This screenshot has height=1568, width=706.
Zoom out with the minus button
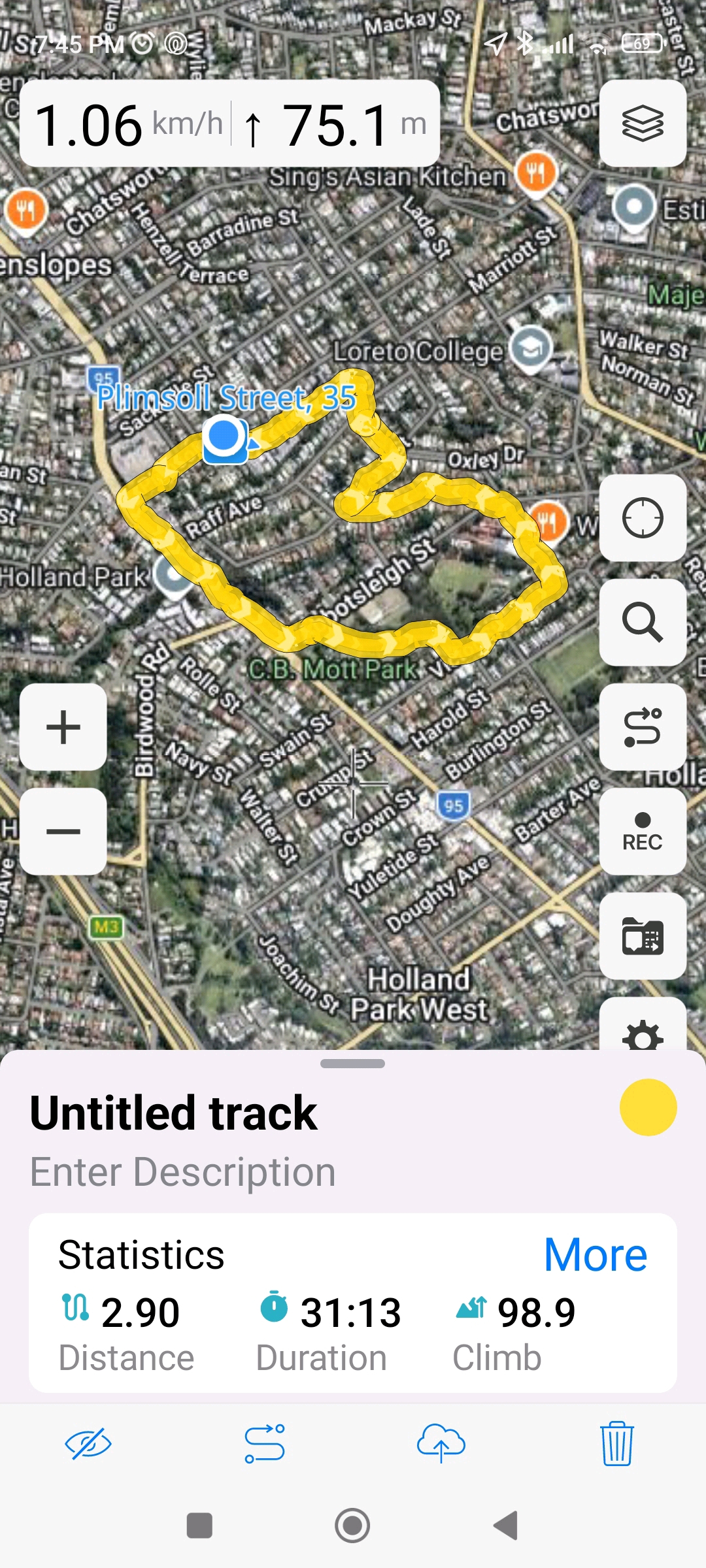pyautogui.click(x=63, y=831)
